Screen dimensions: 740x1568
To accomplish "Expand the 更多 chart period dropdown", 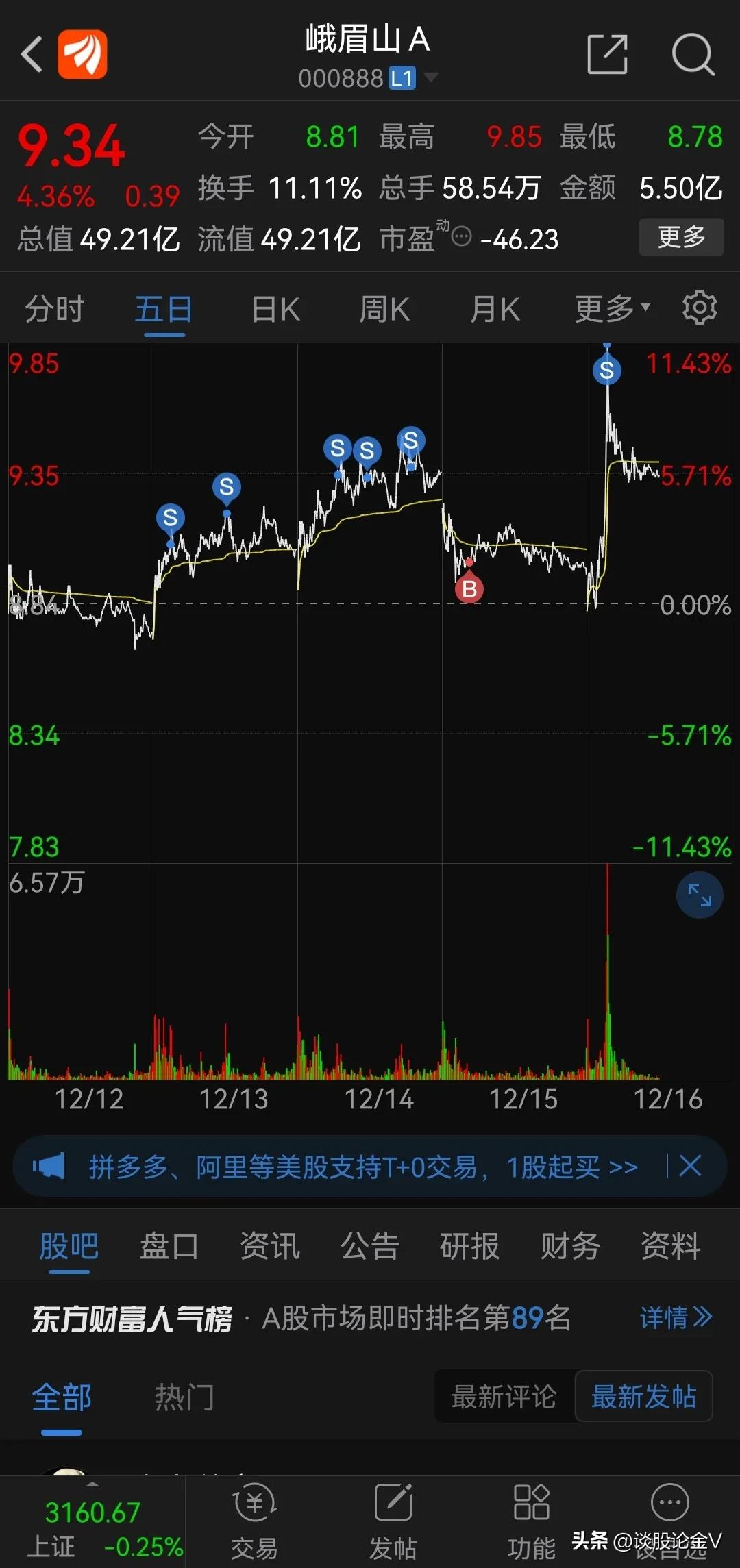I will tap(612, 309).
